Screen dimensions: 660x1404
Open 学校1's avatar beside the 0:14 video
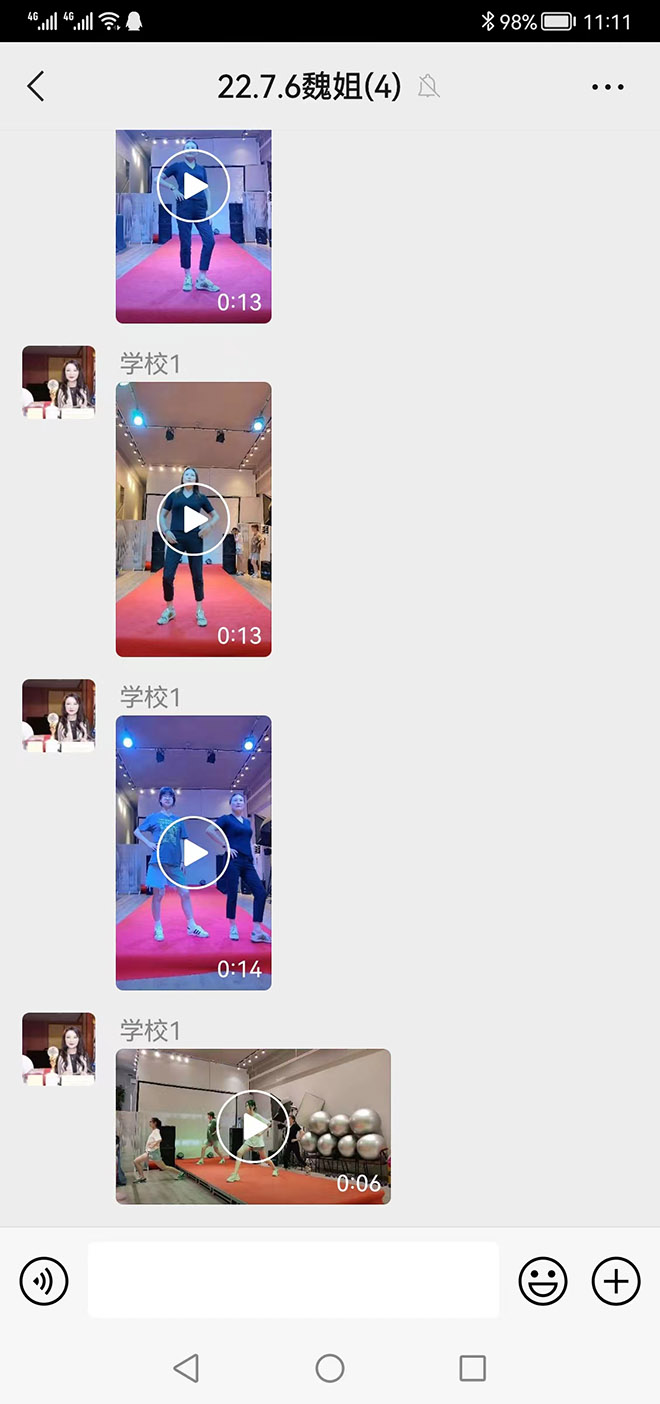click(x=59, y=716)
